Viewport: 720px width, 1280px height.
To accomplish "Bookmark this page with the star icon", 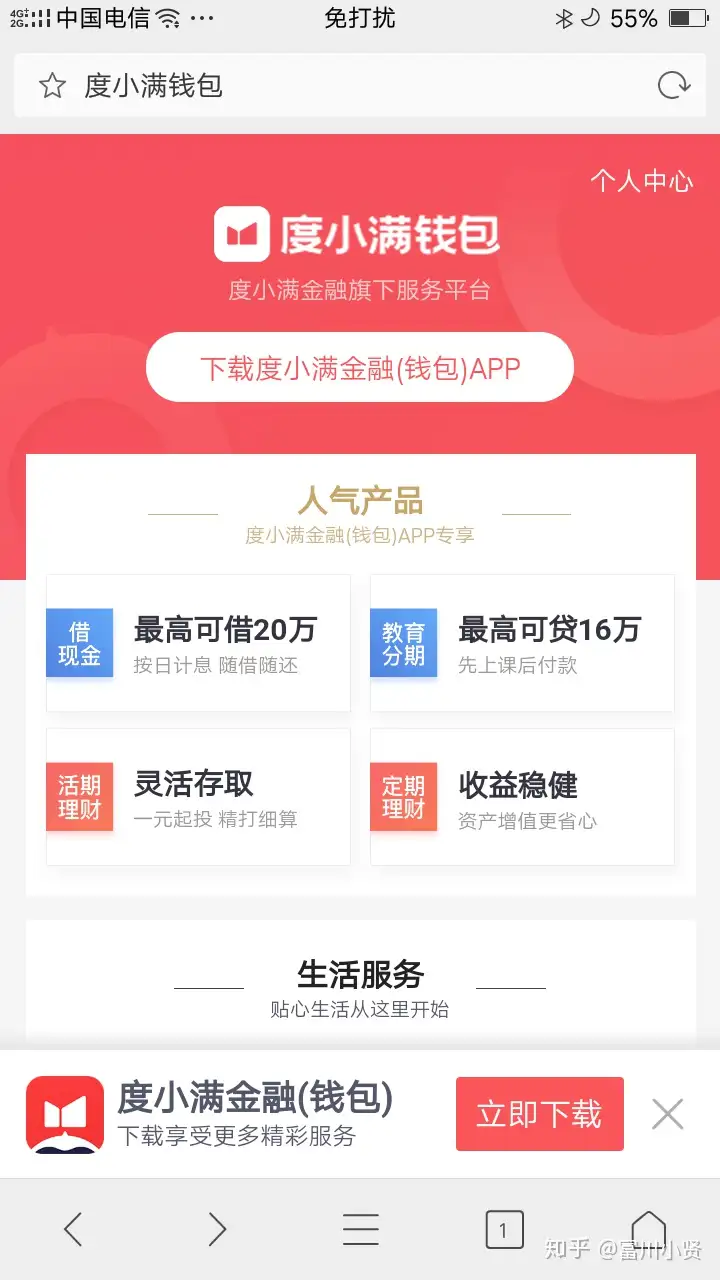I will (52, 86).
